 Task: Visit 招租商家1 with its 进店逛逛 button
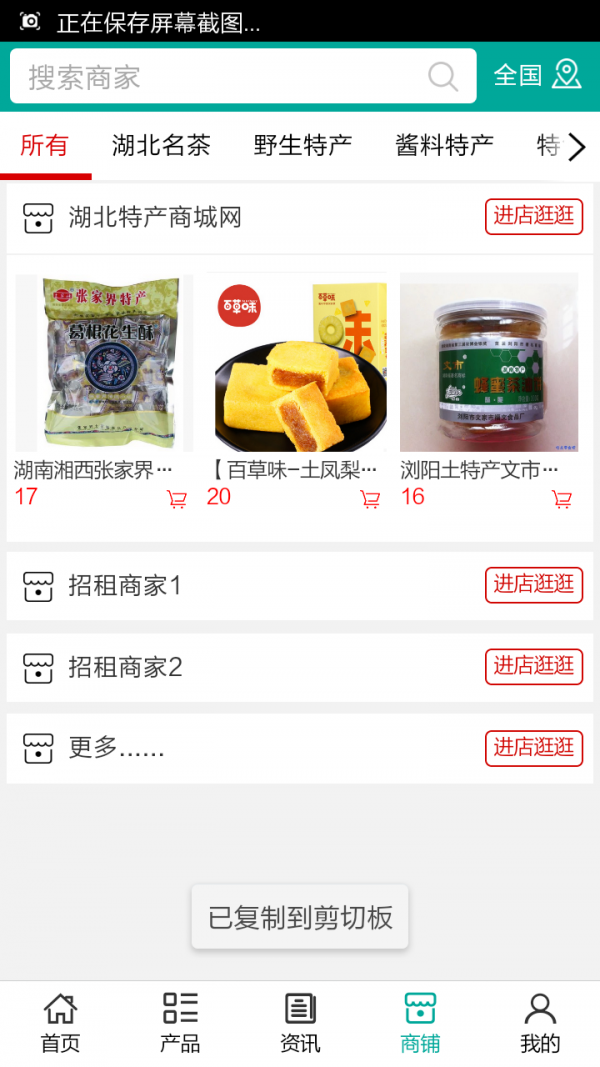point(534,585)
